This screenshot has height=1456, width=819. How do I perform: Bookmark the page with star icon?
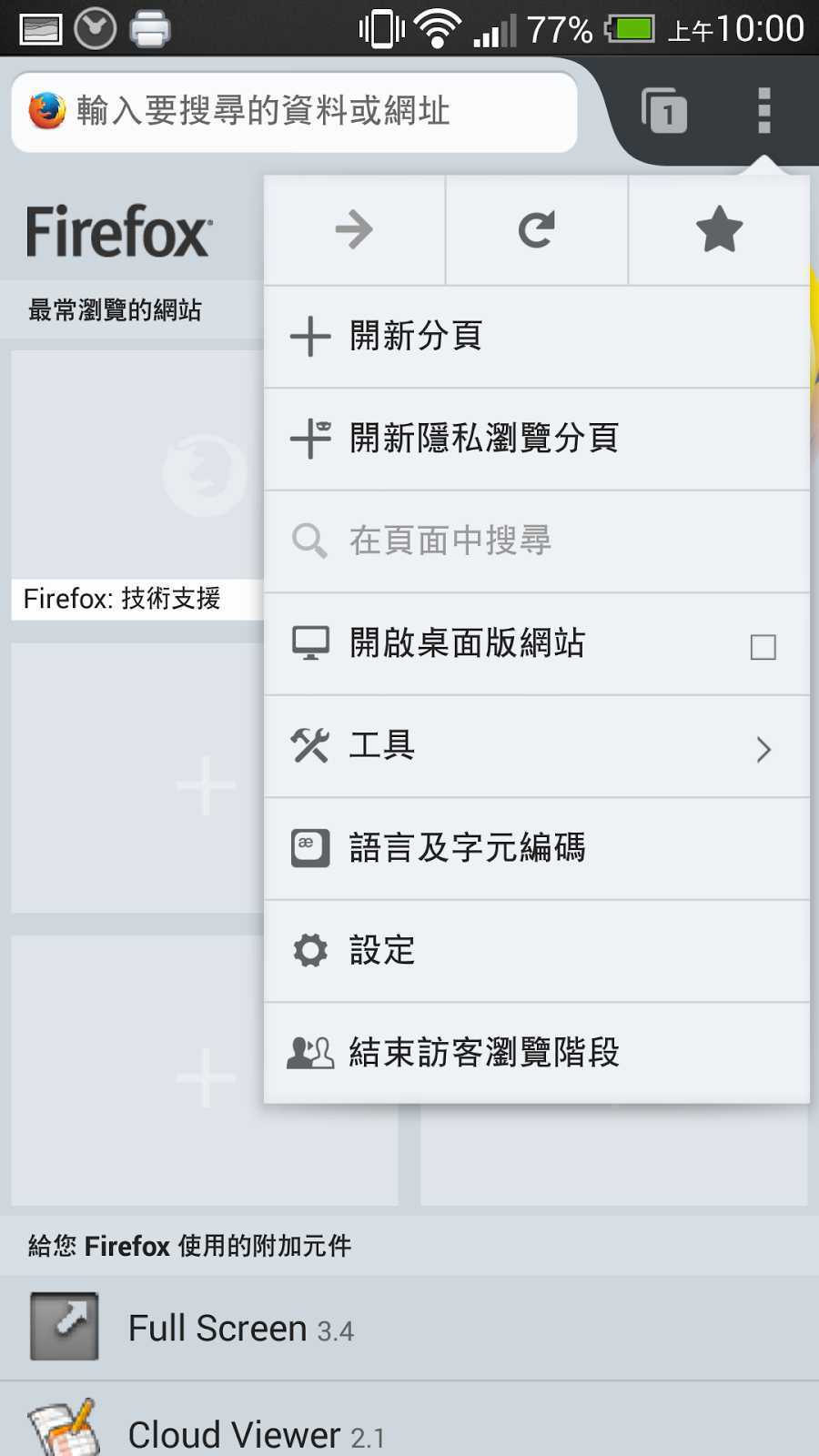point(719,230)
